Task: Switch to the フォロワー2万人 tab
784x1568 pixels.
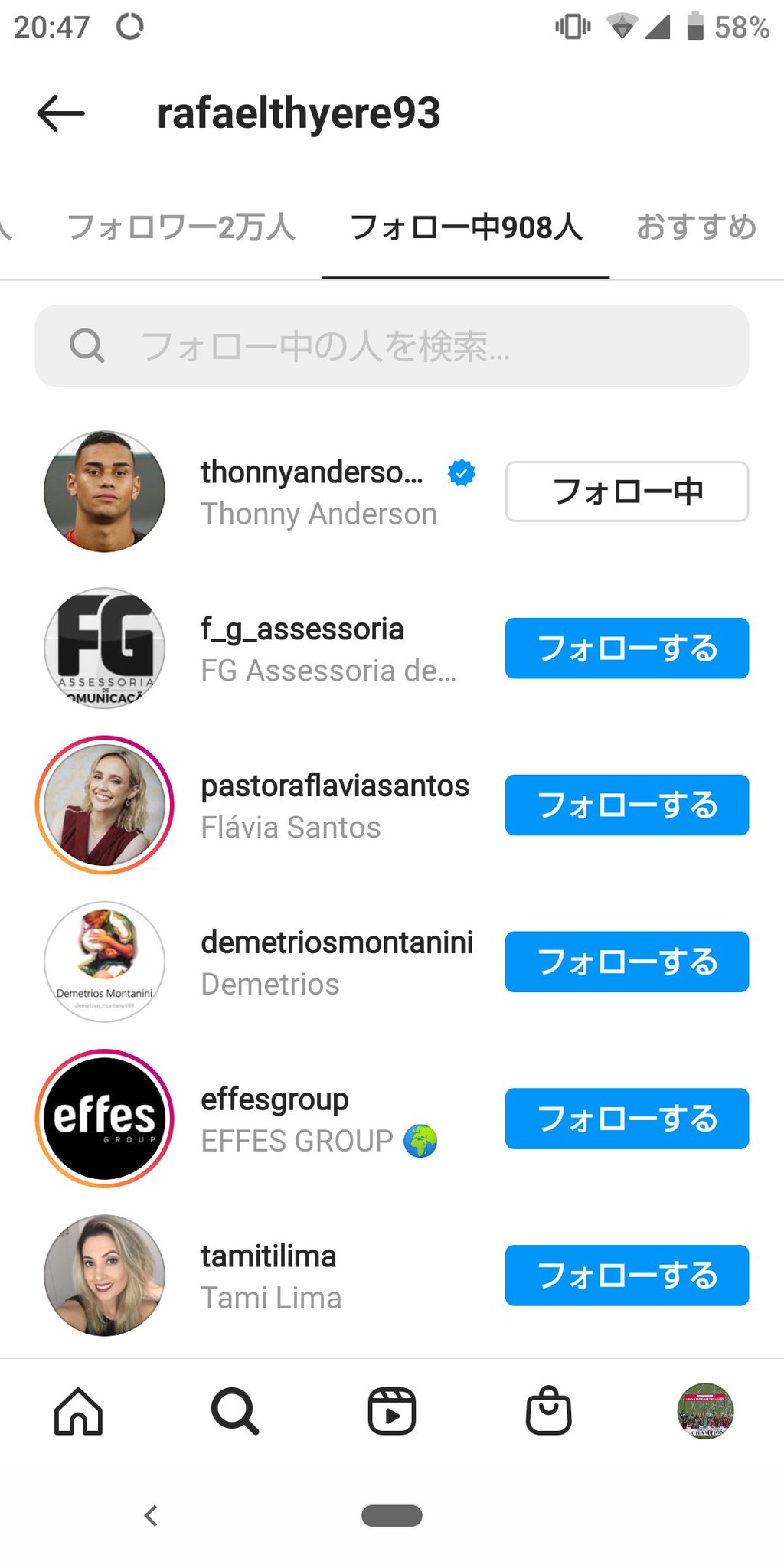Action: [x=181, y=227]
